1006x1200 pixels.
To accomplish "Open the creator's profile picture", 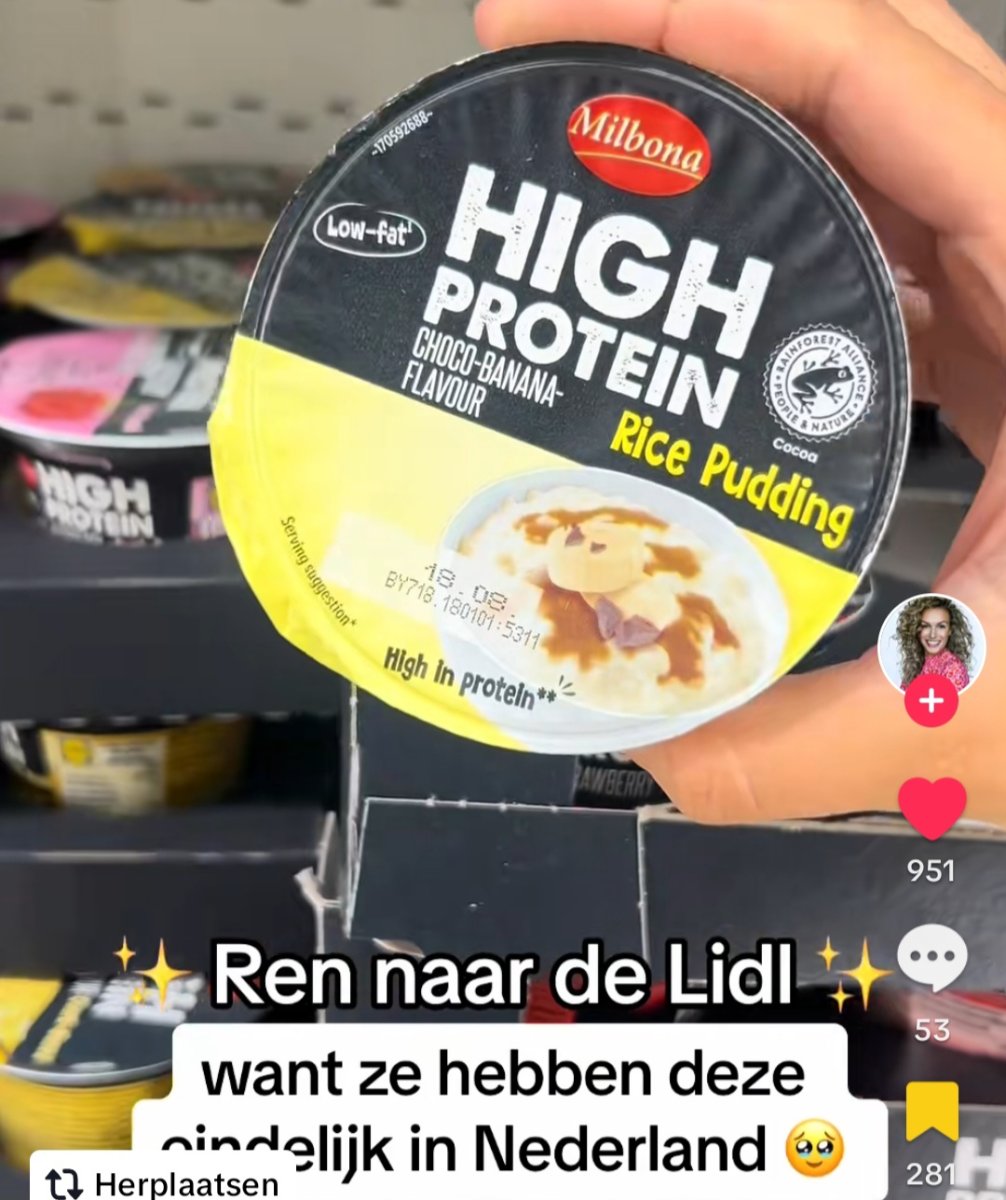I will pyautogui.click(x=931, y=643).
